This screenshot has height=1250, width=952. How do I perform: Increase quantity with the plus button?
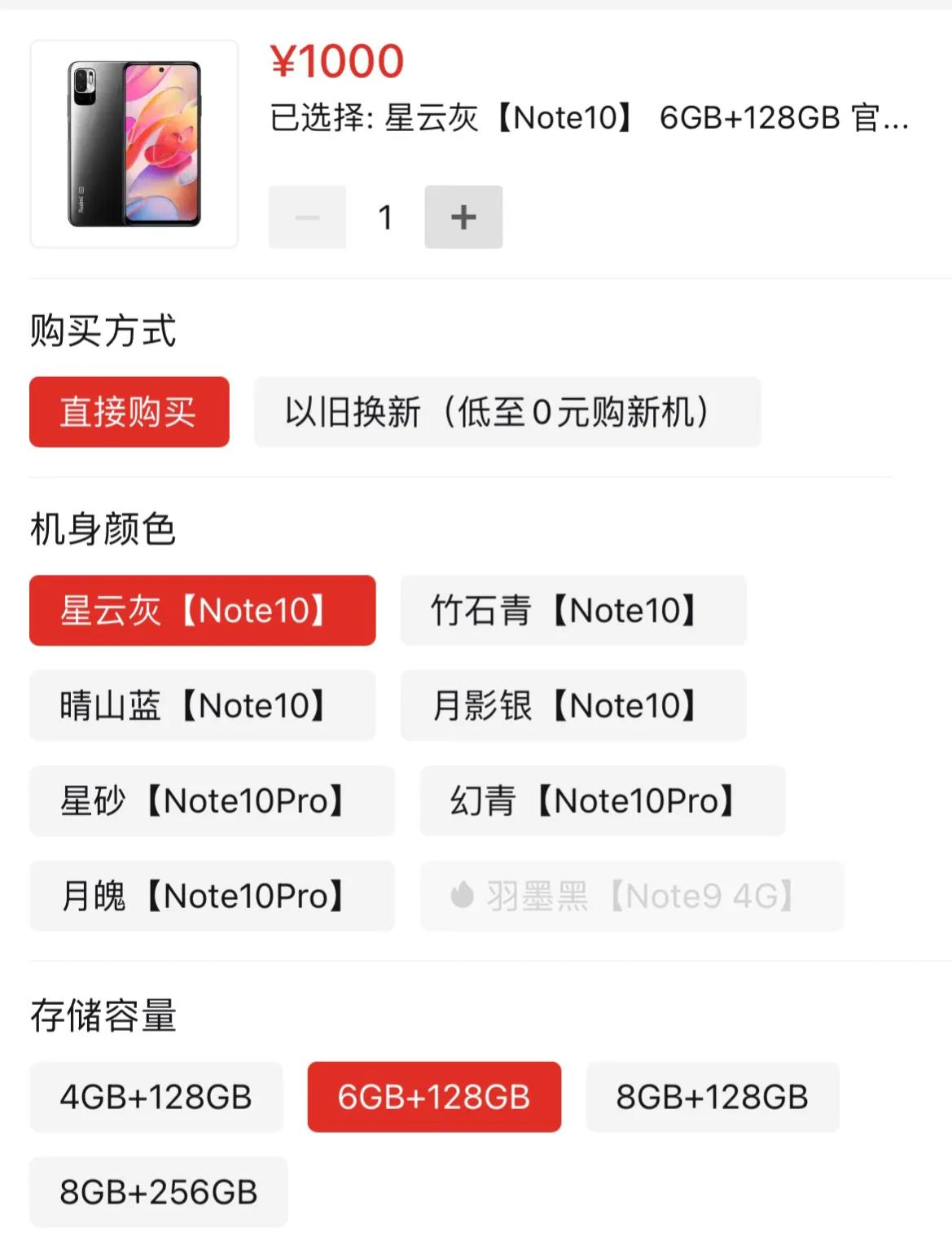point(463,216)
